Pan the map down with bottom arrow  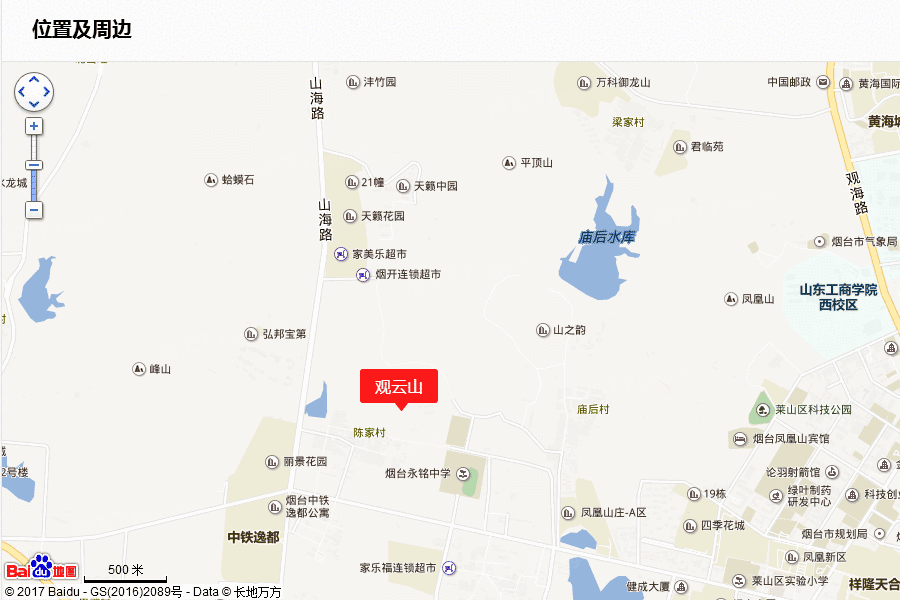point(34,104)
